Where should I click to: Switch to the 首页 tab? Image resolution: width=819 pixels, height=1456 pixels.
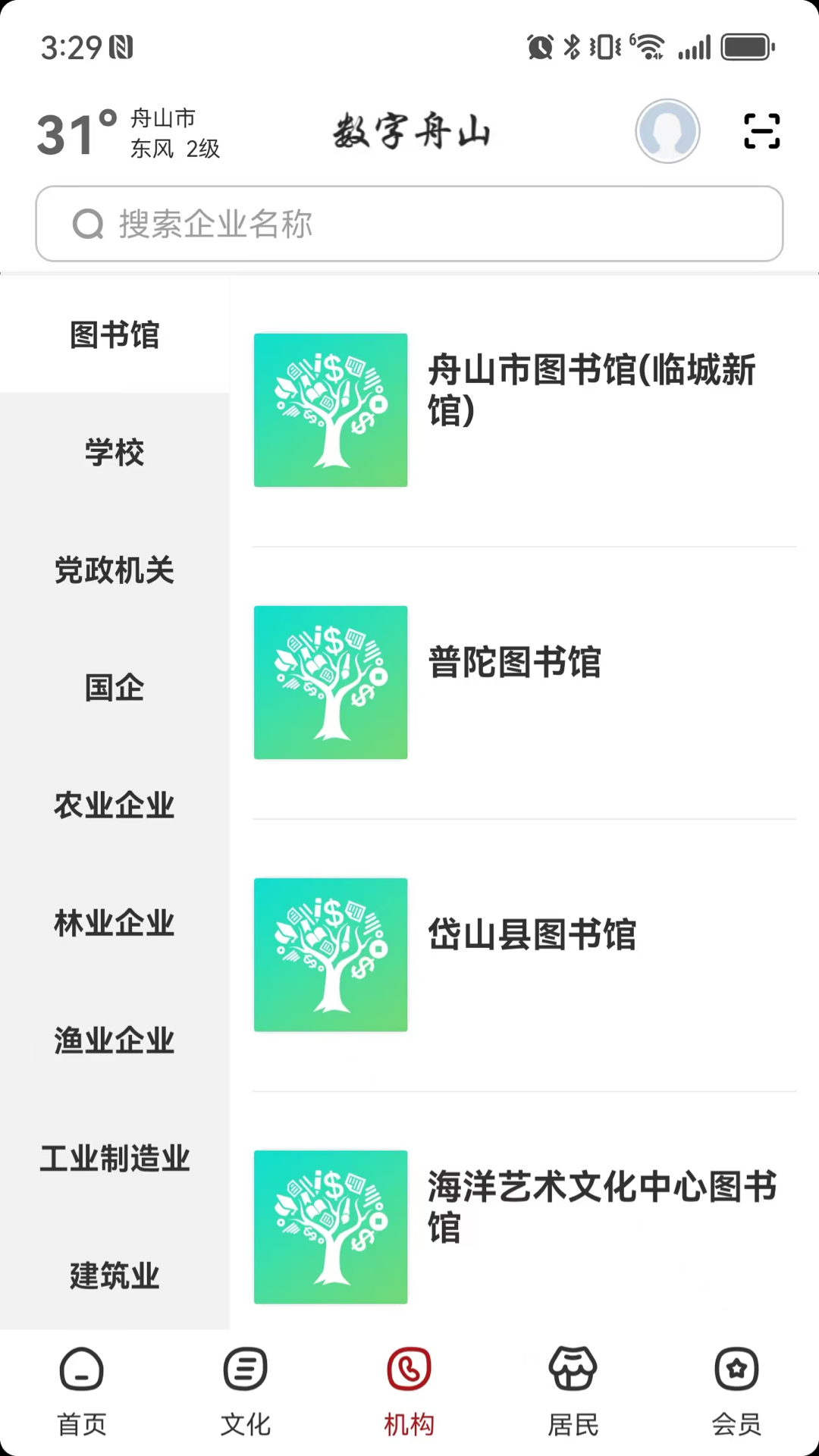point(82,1392)
